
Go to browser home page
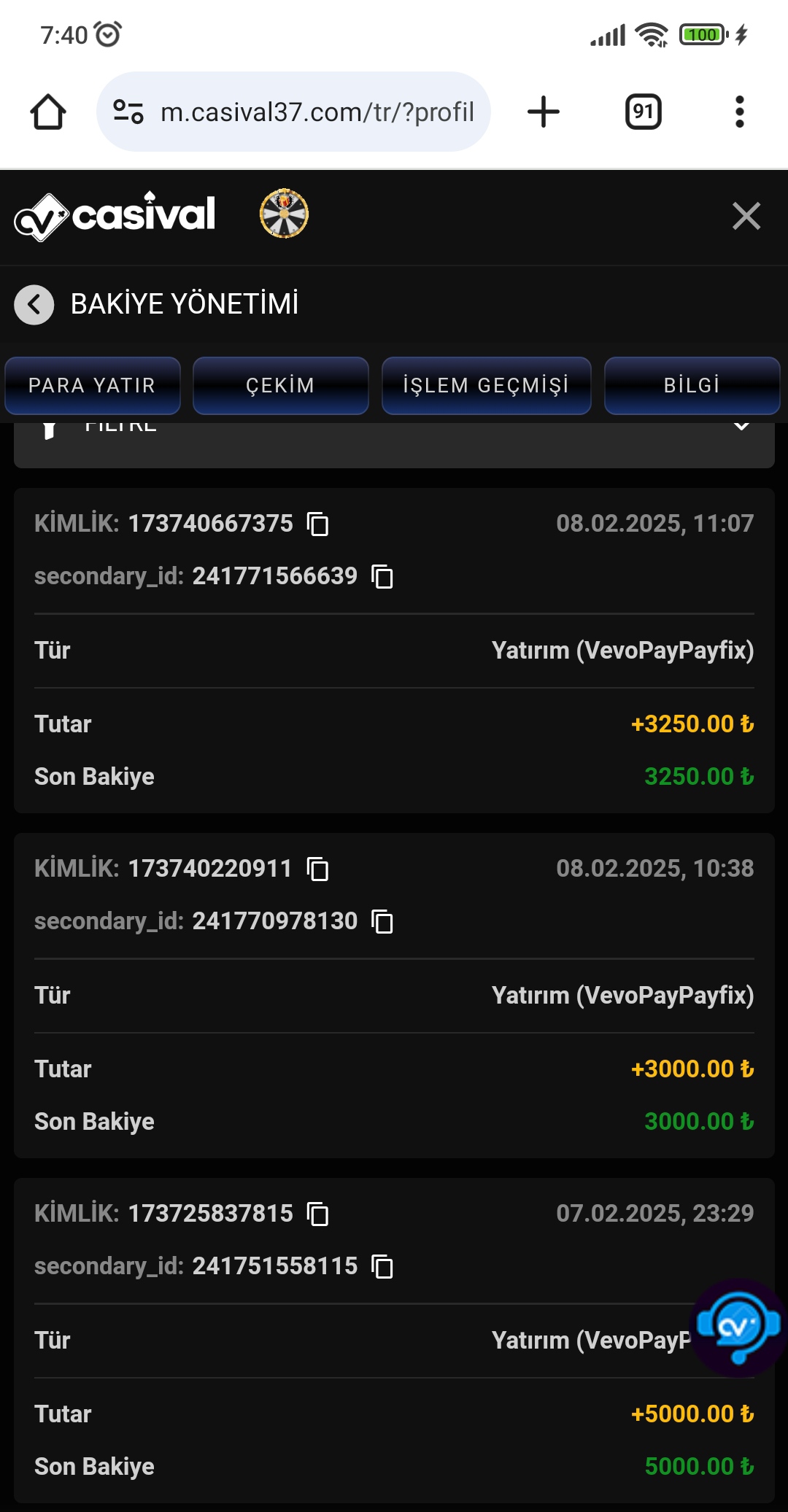48,112
